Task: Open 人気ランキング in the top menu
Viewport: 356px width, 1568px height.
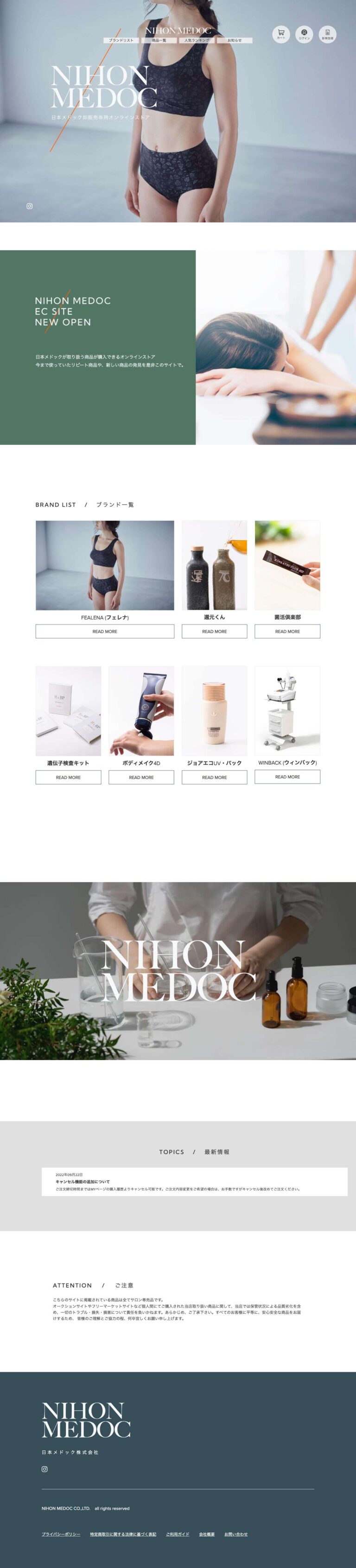Action: tap(197, 40)
